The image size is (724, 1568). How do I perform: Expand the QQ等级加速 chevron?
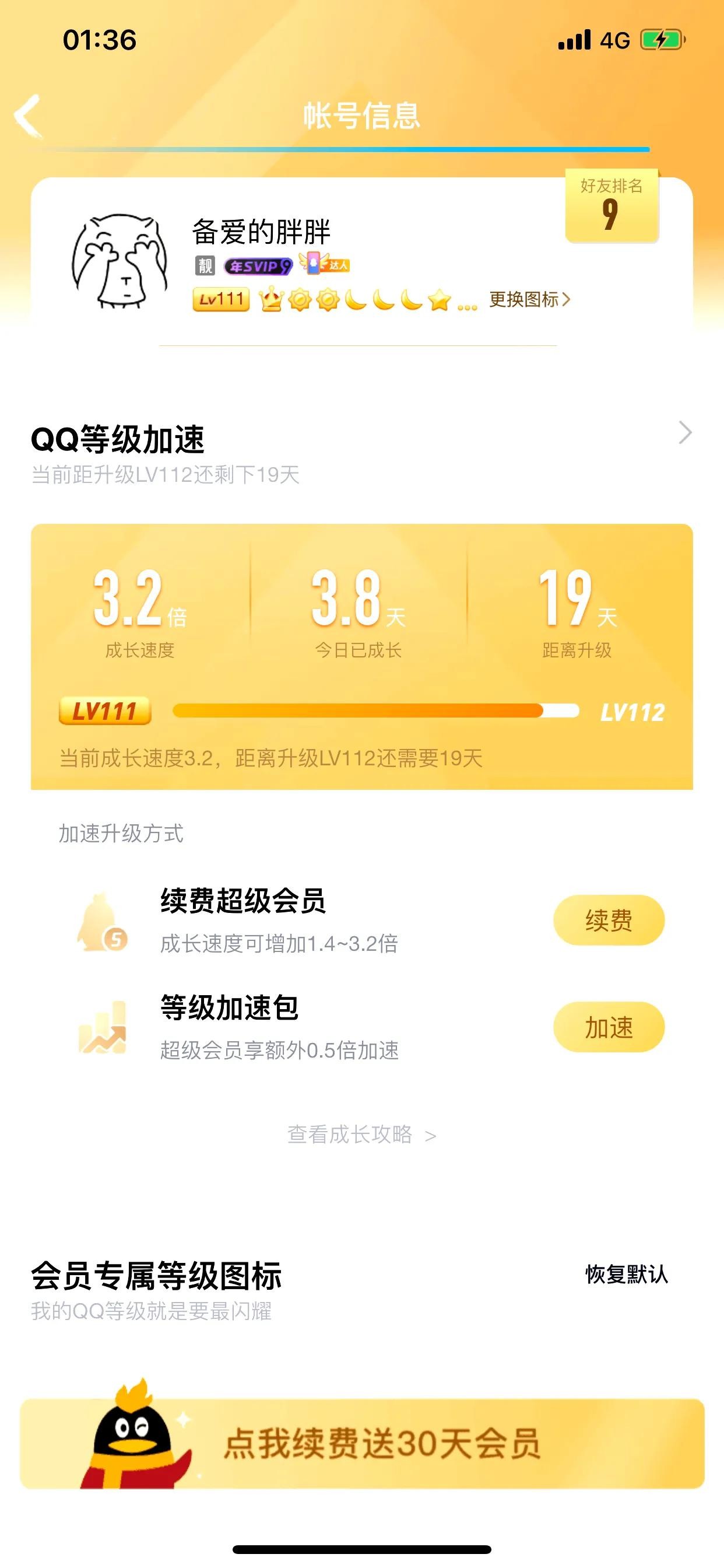click(685, 433)
